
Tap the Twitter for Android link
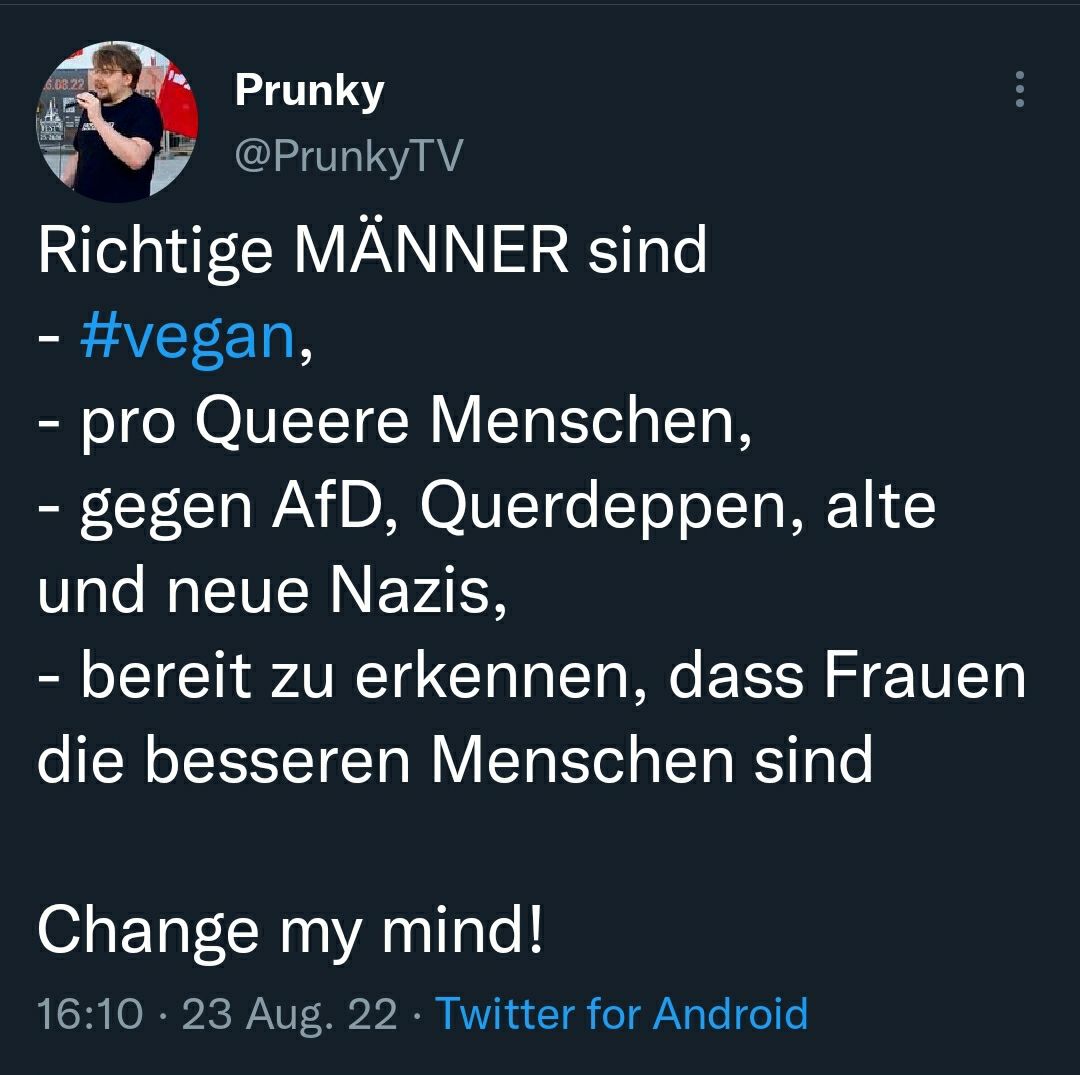point(621,1013)
